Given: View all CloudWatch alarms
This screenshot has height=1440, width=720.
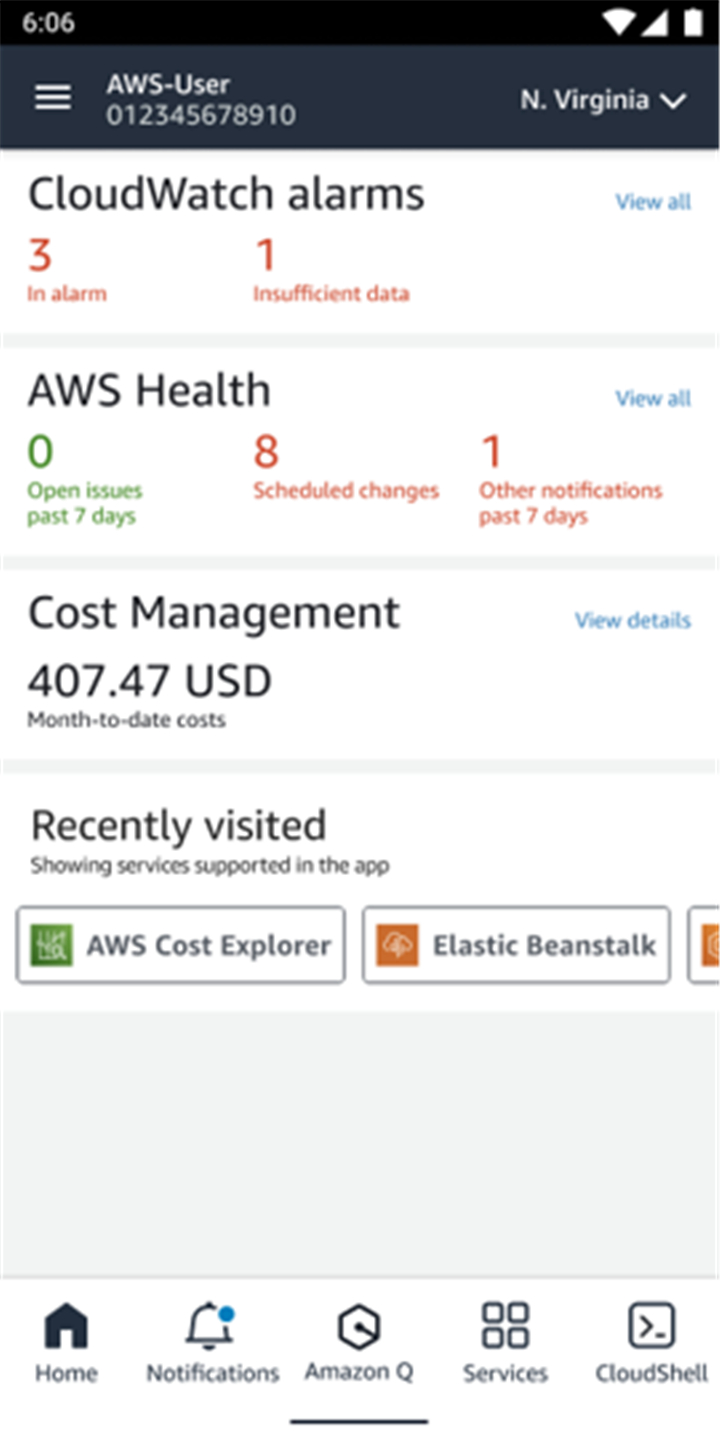Looking at the screenshot, I should coord(653,202).
